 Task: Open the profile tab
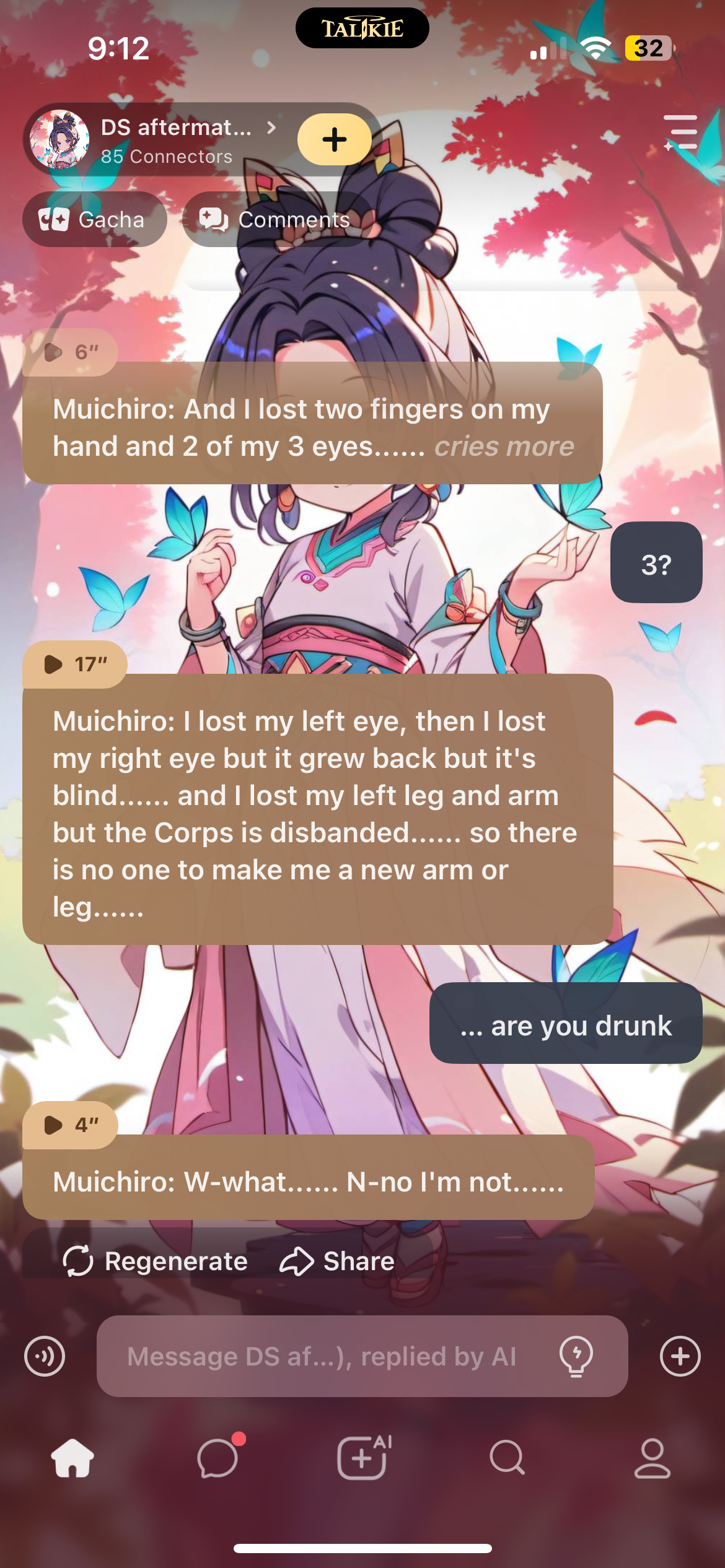[x=652, y=1458]
